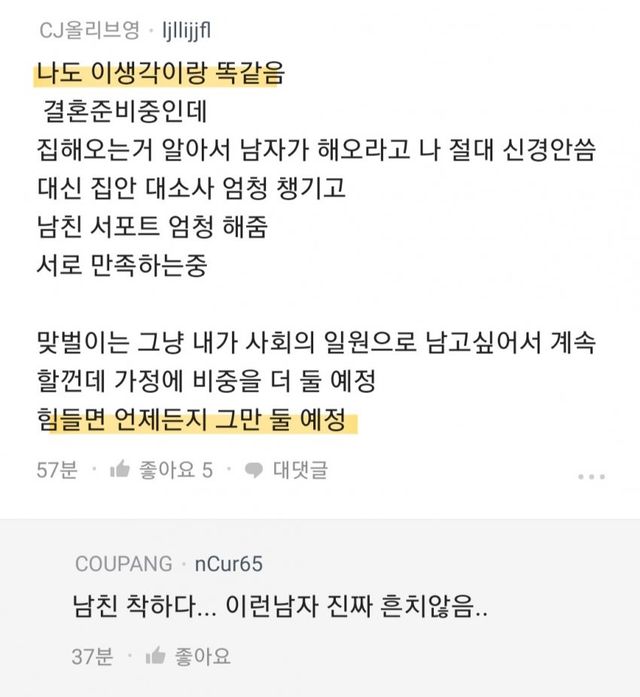Like nCur65's reply

[x=188, y=657]
